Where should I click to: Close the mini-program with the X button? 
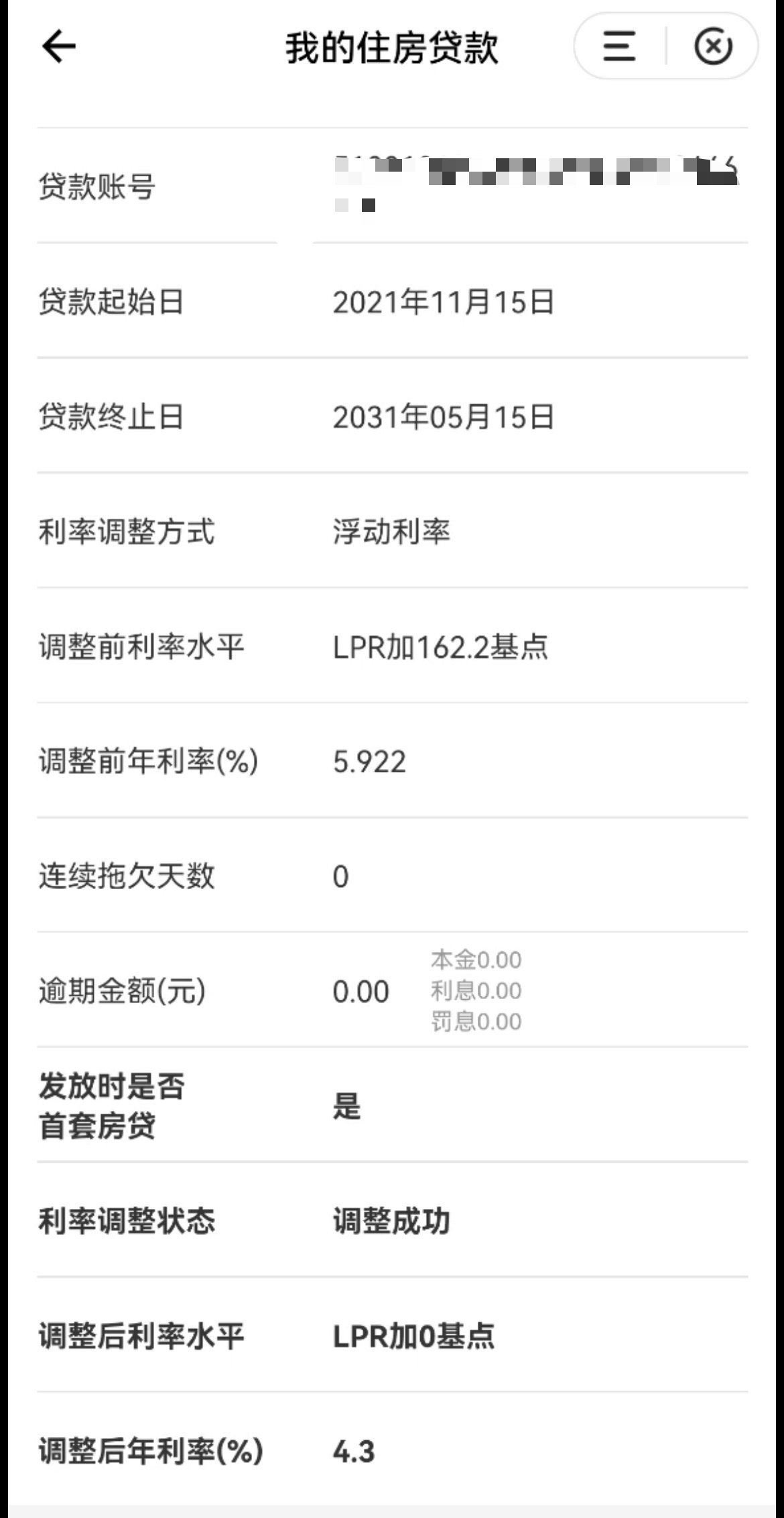point(713,46)
